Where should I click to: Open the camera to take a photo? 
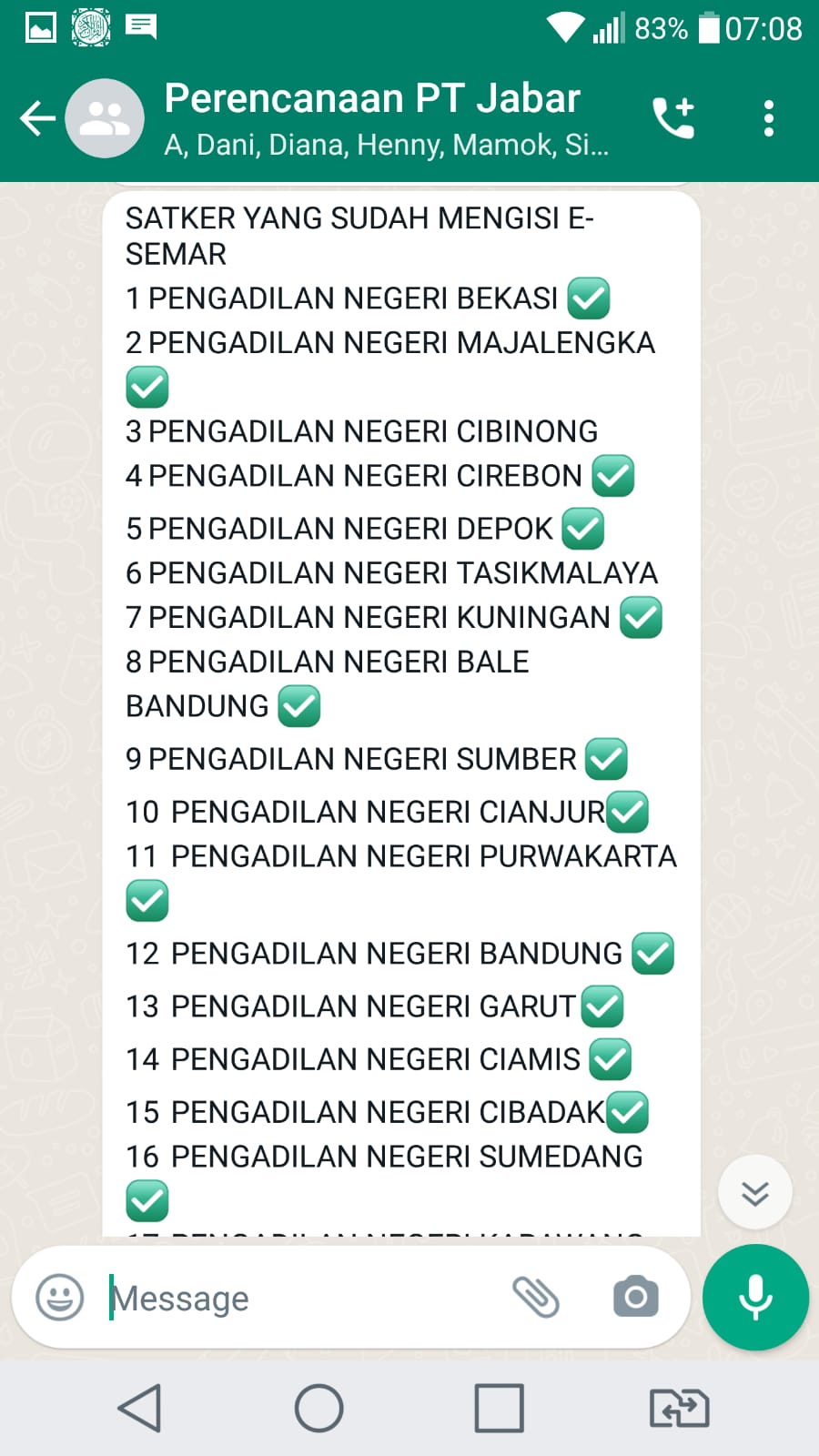635,1298
